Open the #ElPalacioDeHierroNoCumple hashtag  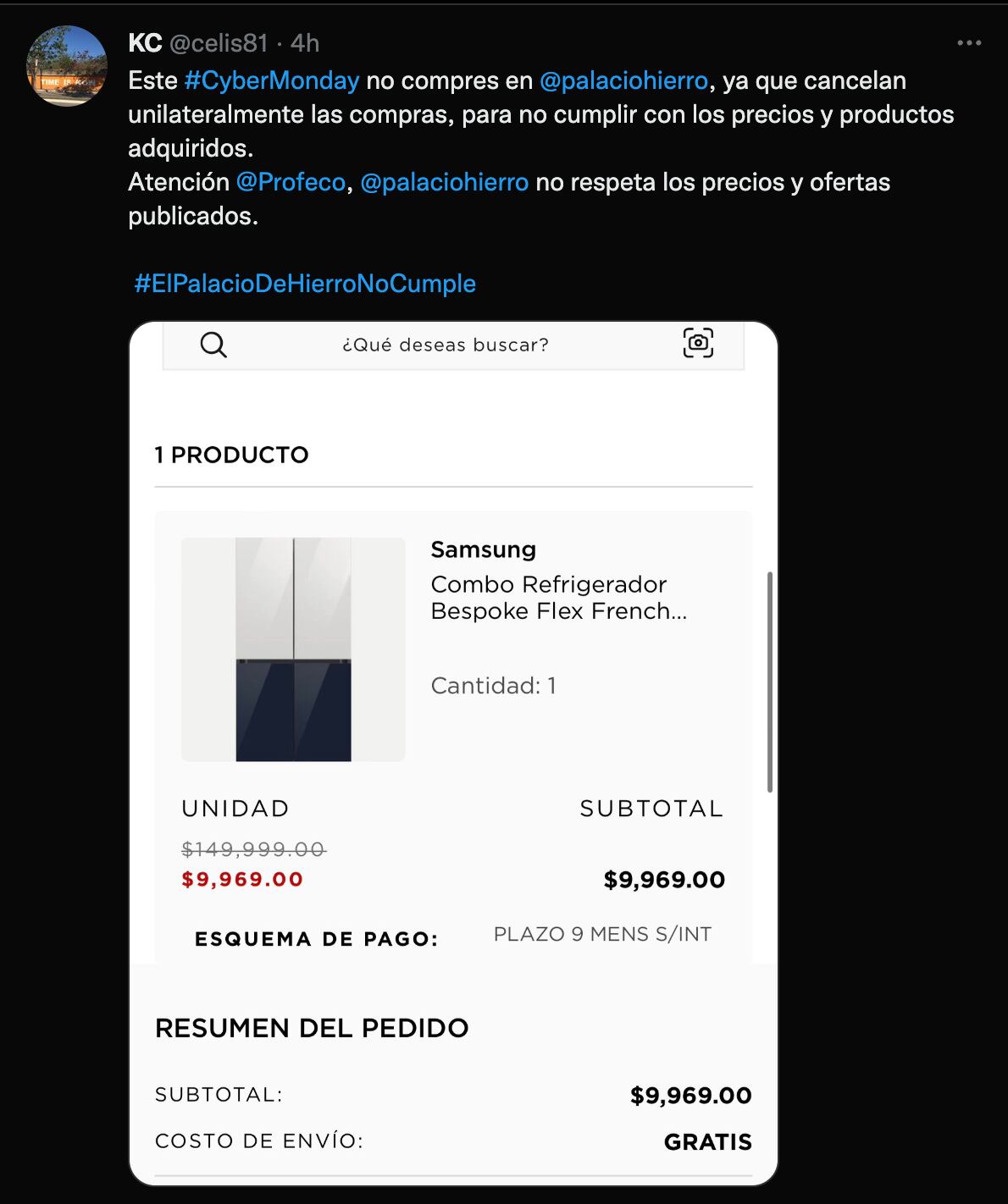click(305, 284)
